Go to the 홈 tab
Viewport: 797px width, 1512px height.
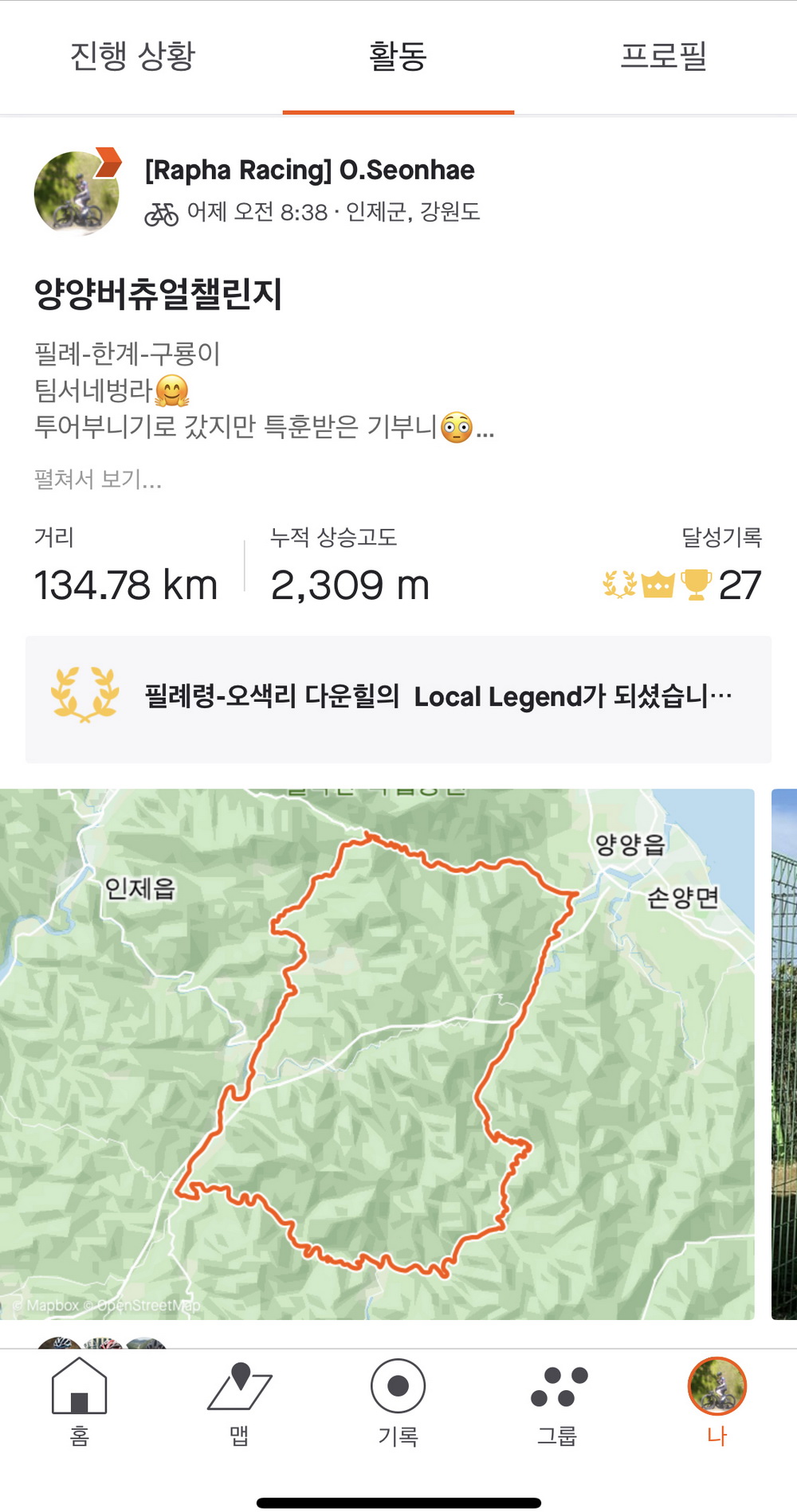pos(79,1402)
